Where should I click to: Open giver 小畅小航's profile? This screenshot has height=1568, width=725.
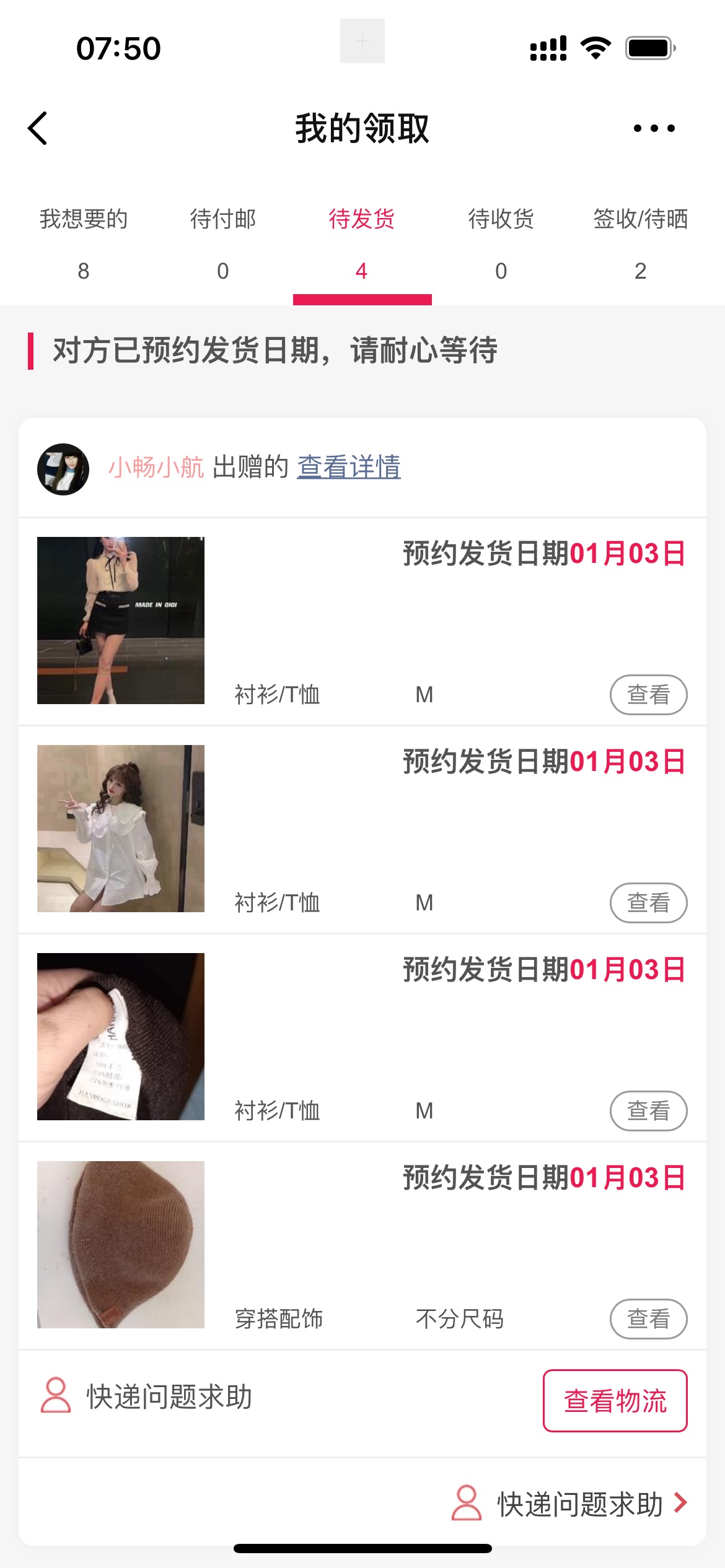pyautogui.click(x=156, y=467)
